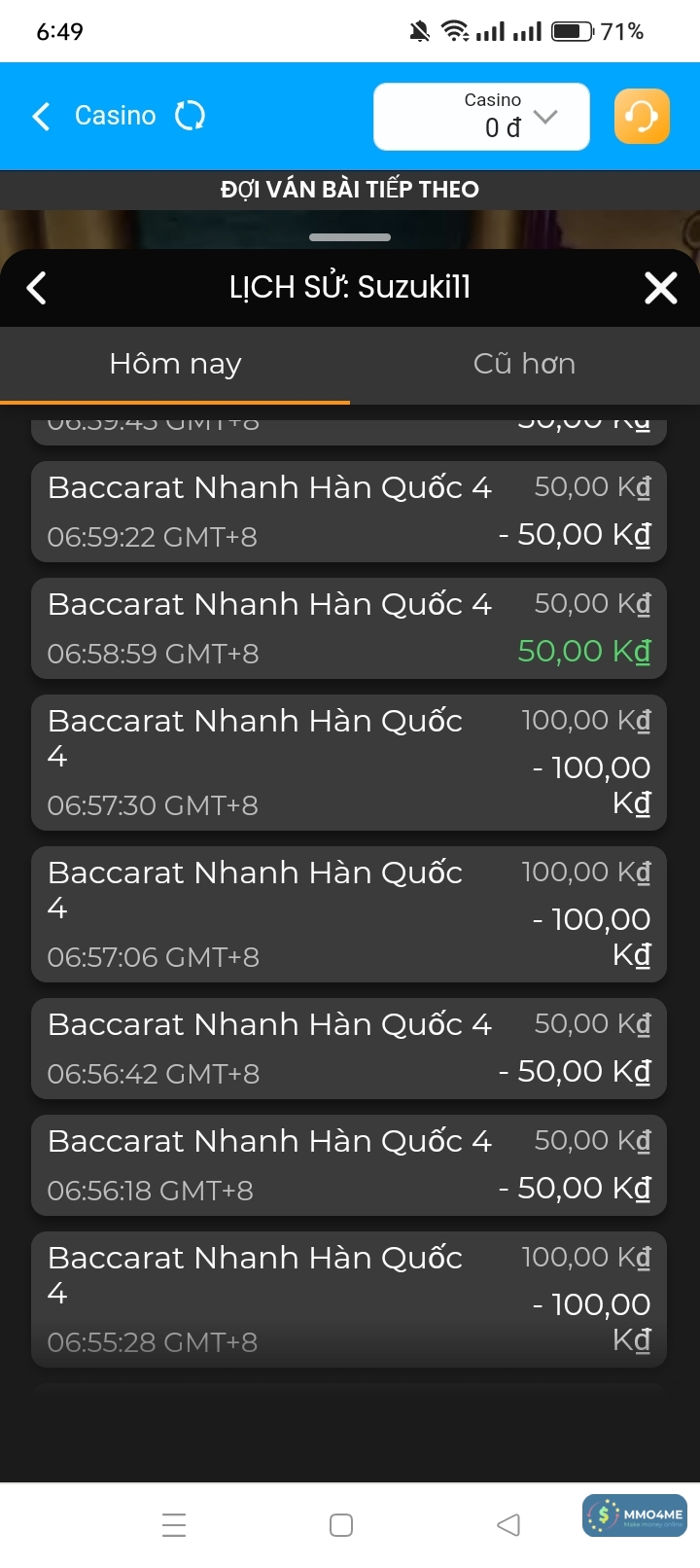Open the system recent apps menu
Screen dimensions: 700x1568
174,1525
